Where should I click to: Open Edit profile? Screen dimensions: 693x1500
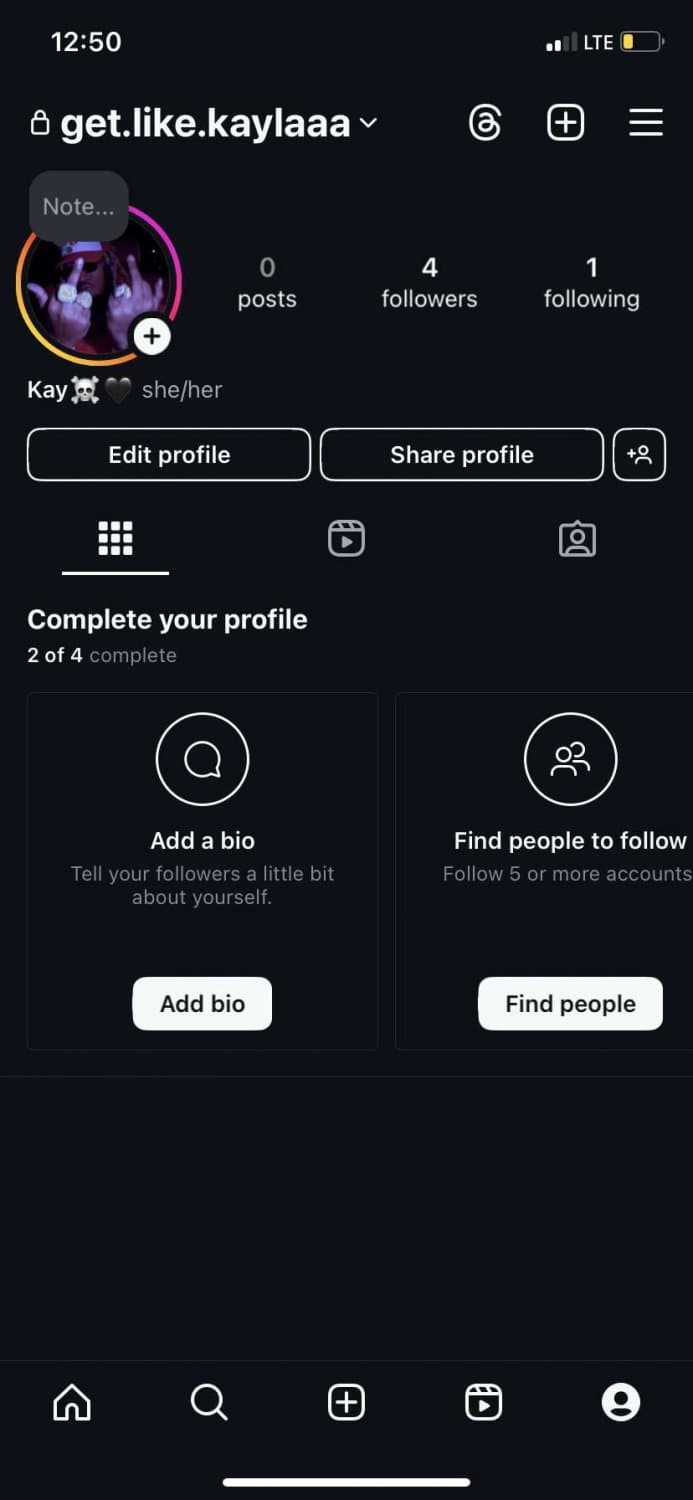point(169,455)
